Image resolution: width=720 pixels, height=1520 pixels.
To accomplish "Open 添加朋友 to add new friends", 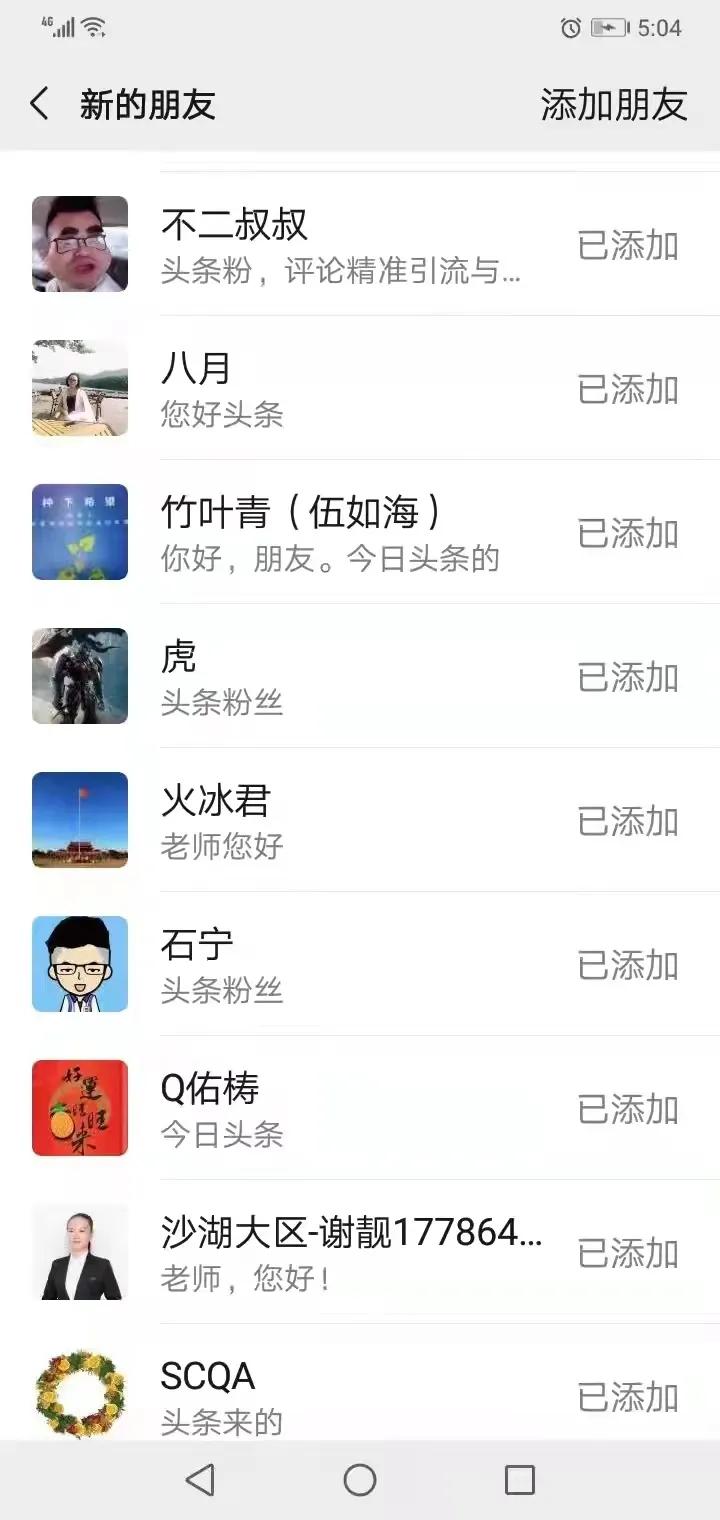I will pyautogui.click(x=615, y=103).
